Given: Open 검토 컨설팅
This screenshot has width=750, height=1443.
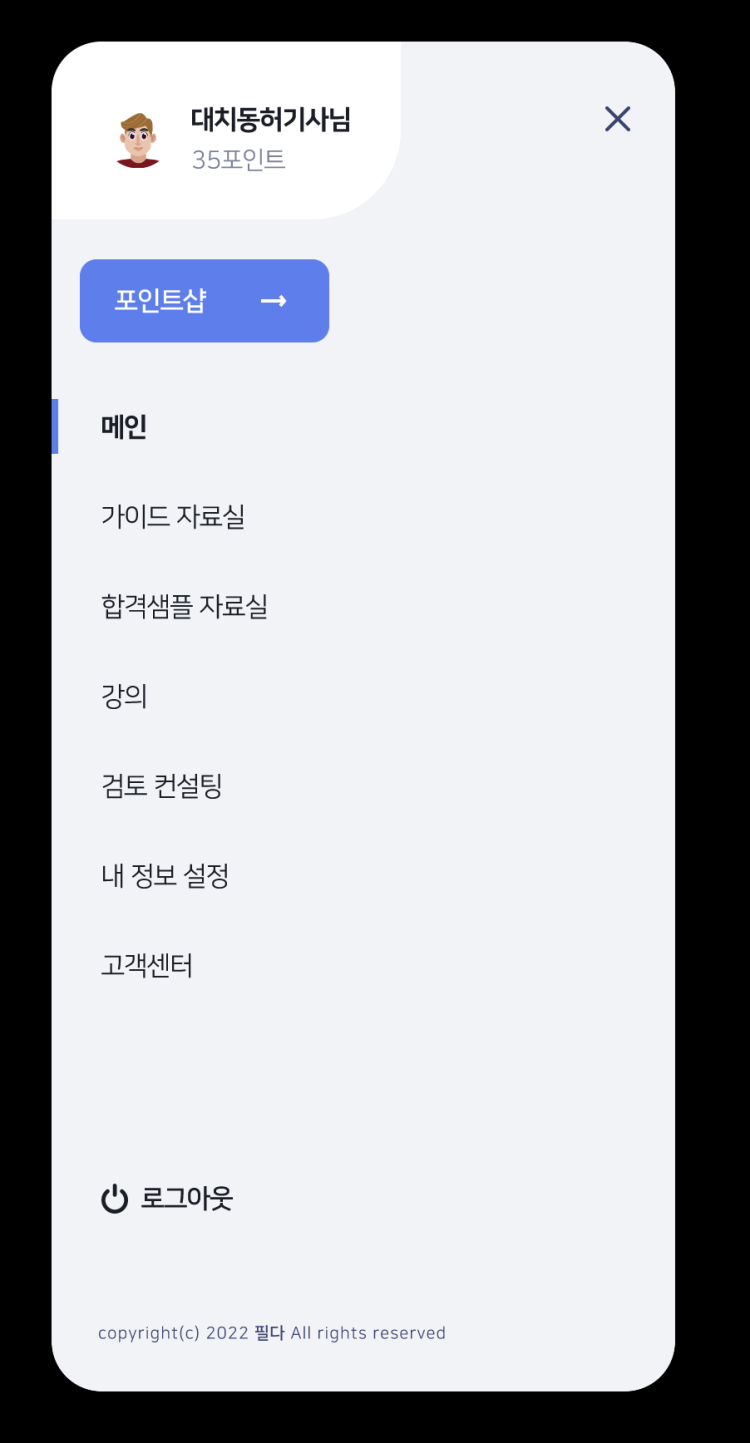Looking at the screenshot, I should pos(161,787).
